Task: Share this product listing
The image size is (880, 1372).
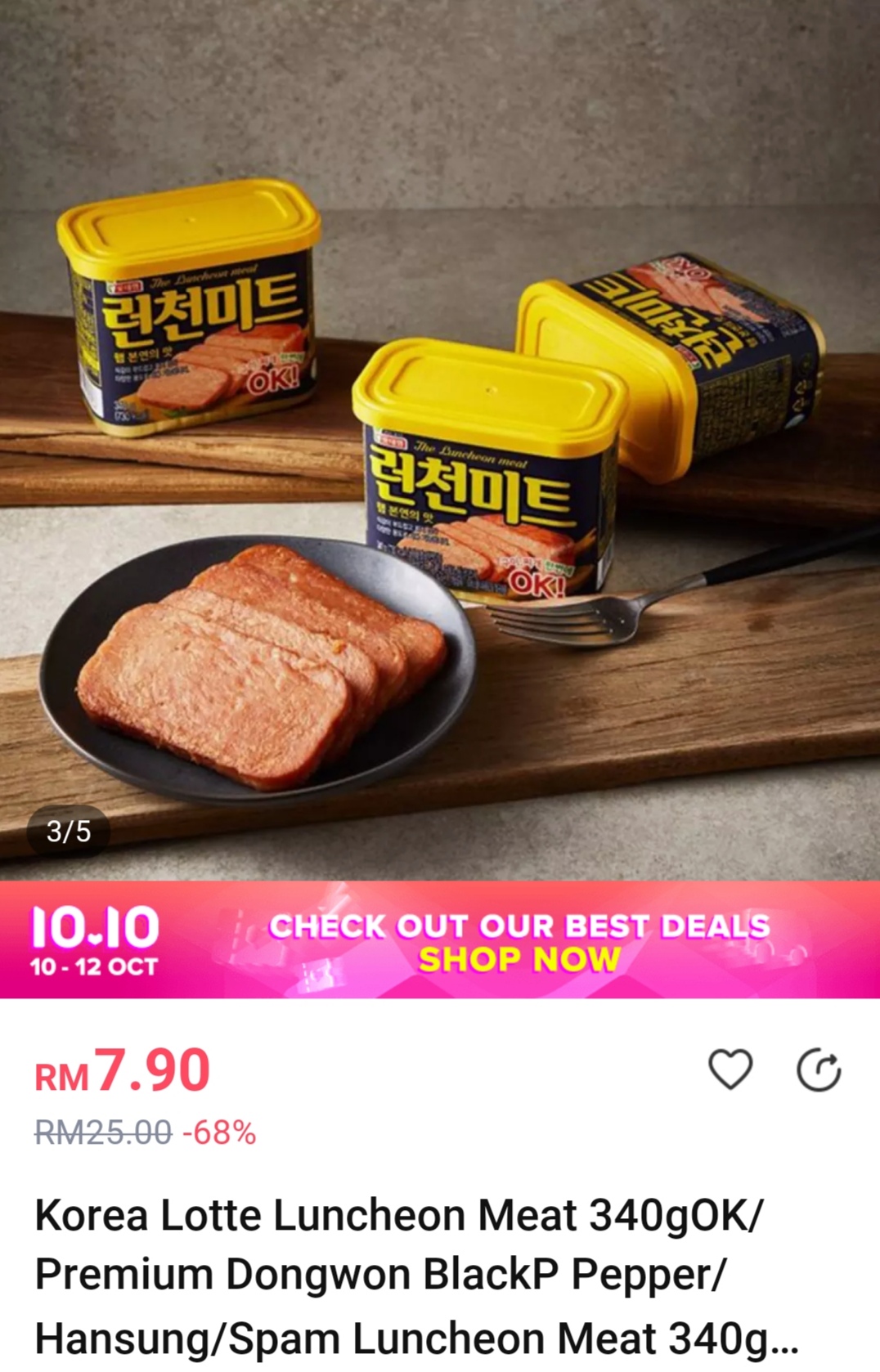Action: (819, 1070)
